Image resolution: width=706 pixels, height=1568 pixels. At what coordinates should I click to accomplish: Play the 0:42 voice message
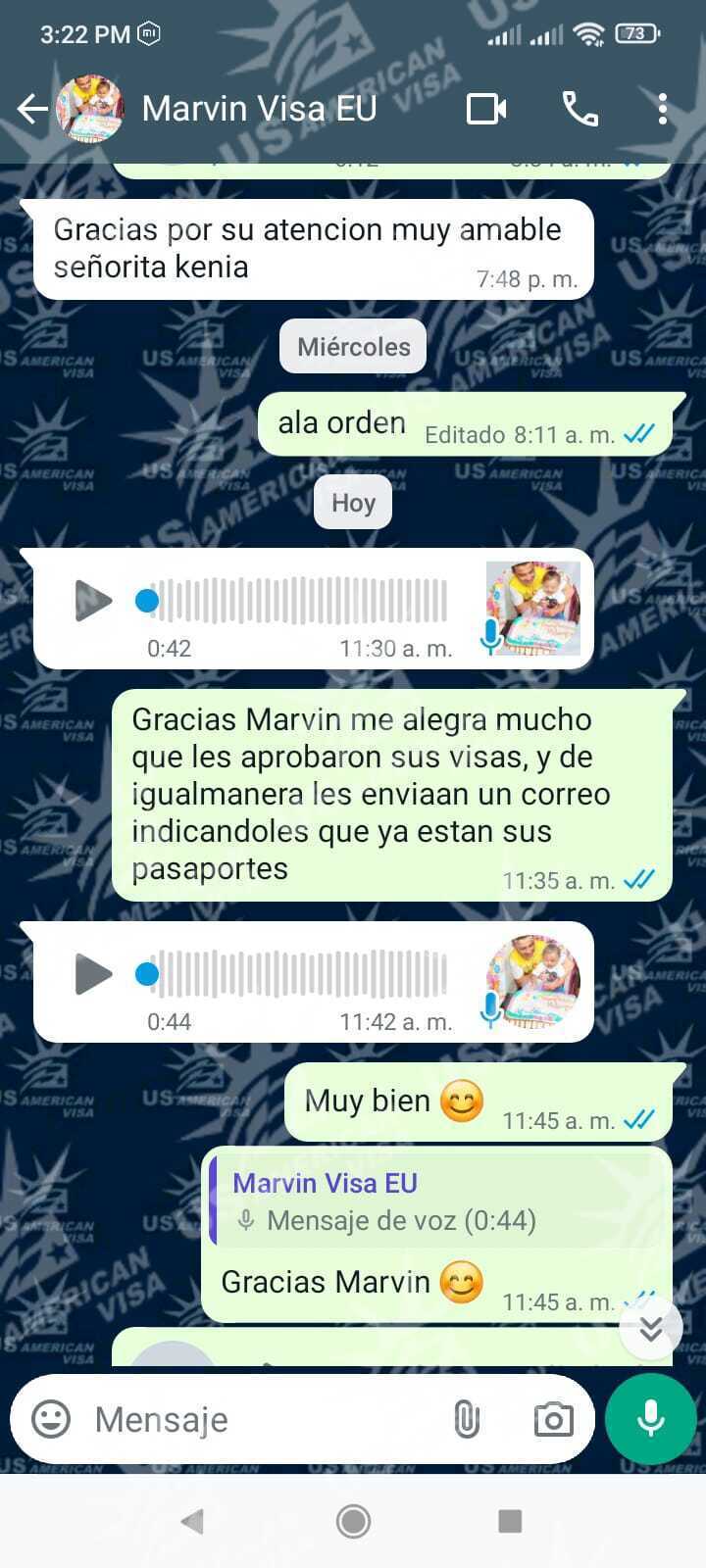[x=93, y=601]
